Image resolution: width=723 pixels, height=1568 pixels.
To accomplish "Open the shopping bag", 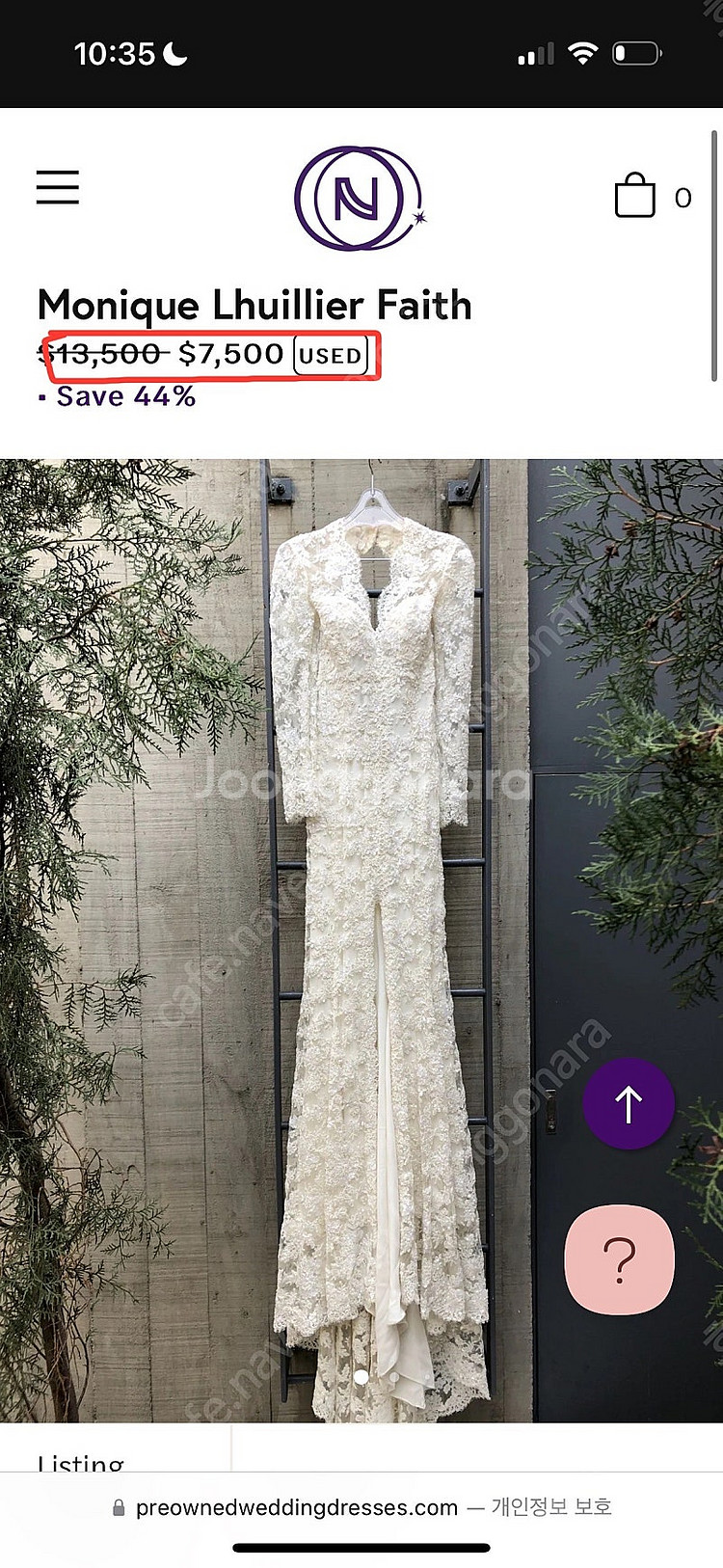I will 635,196.
